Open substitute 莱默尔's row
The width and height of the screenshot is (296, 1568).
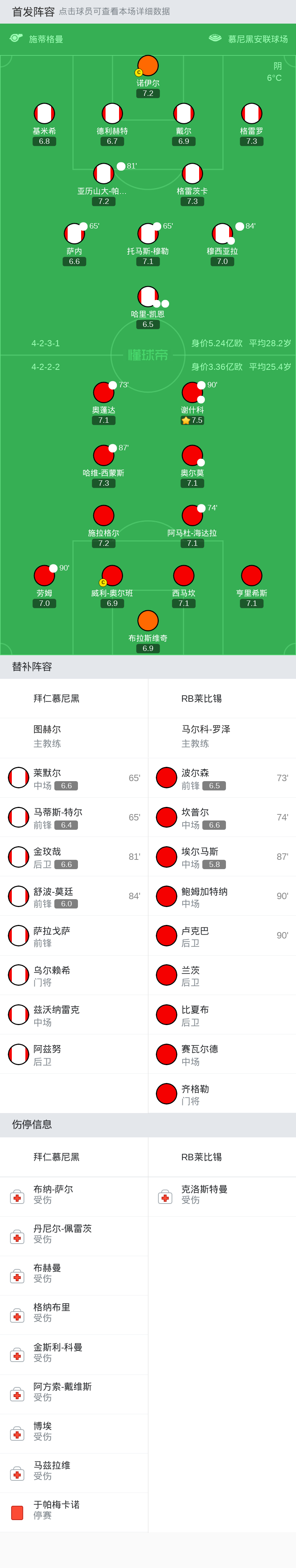point(74,778)
